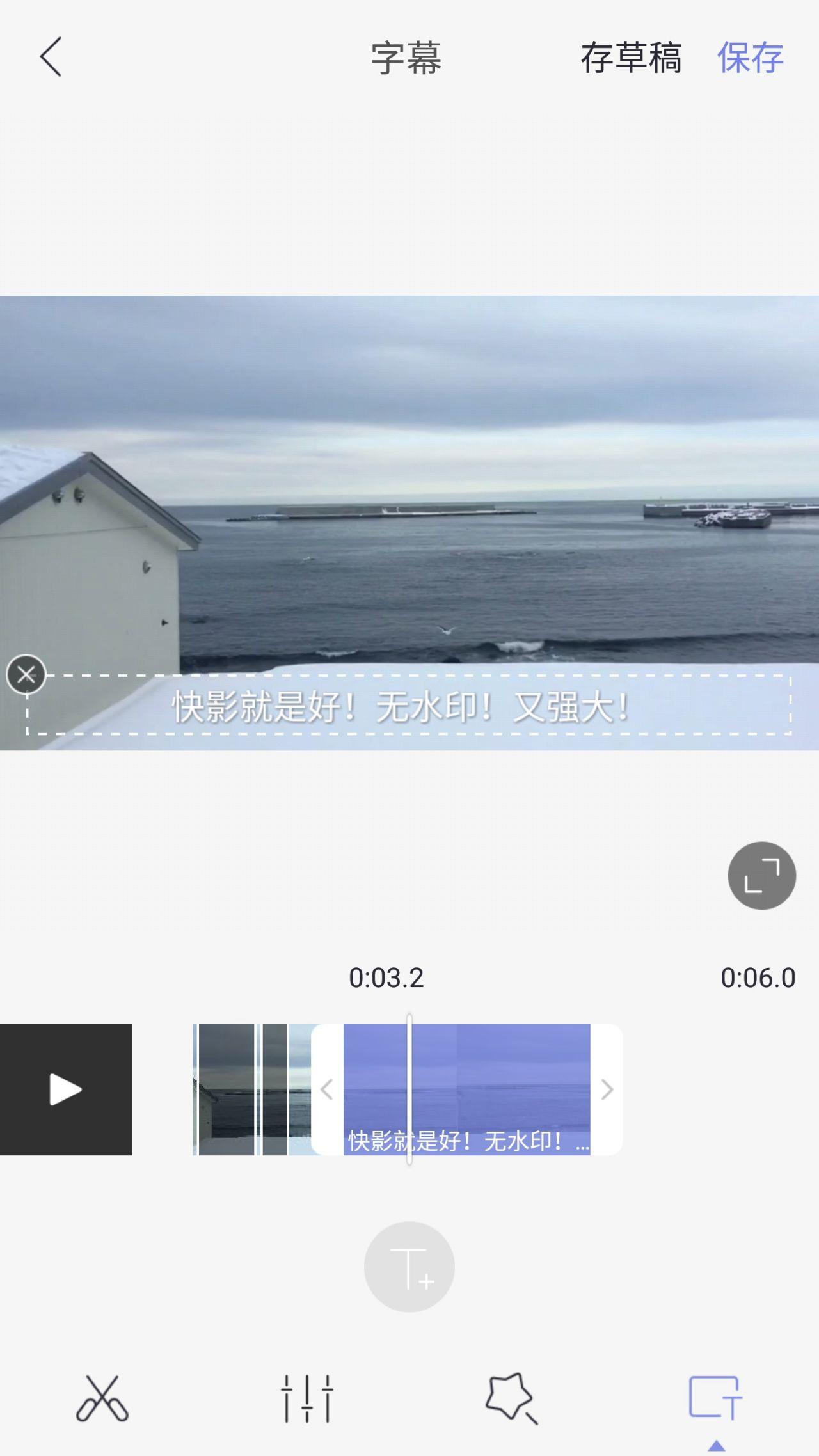Tap the T+ add subtitle icon

(409, 1267)
